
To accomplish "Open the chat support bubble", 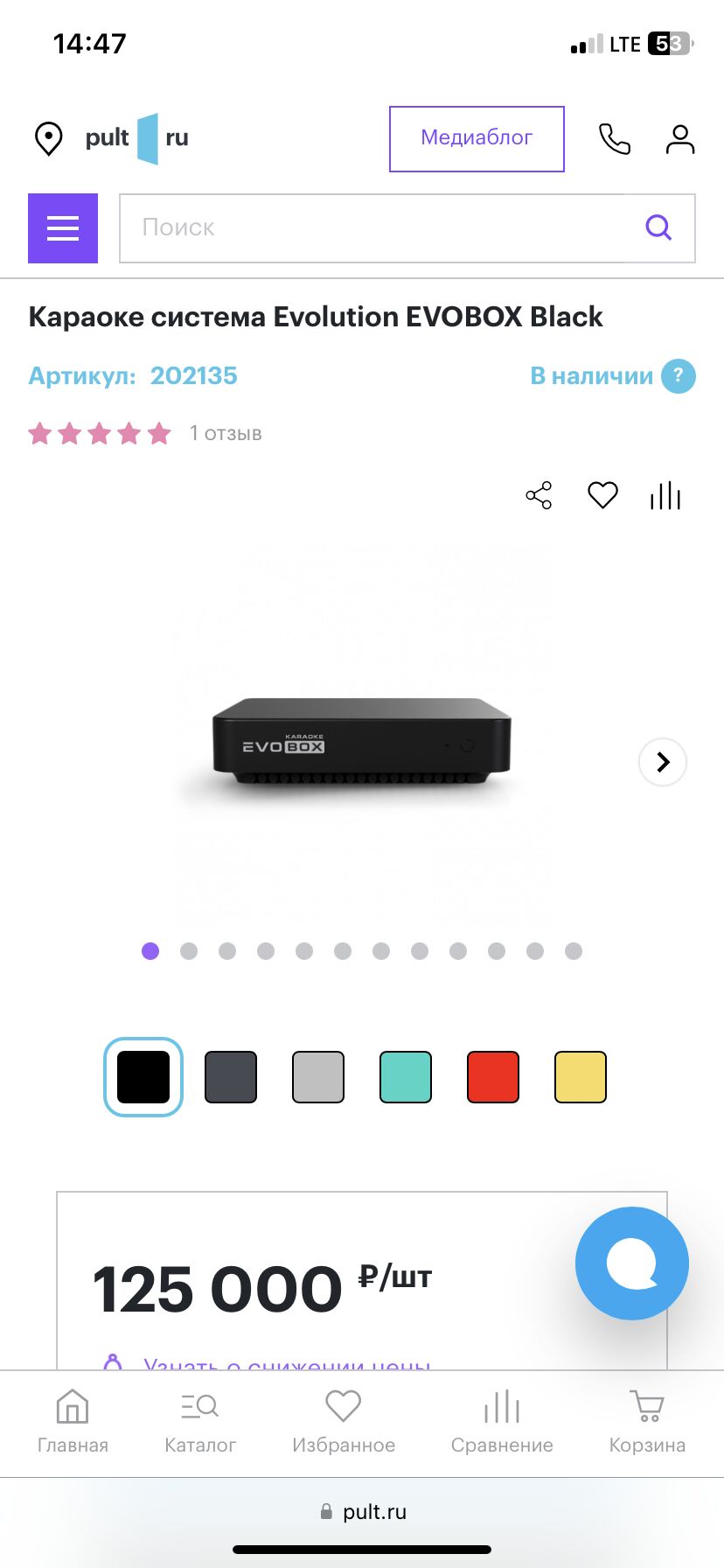I will [632, 1263].
